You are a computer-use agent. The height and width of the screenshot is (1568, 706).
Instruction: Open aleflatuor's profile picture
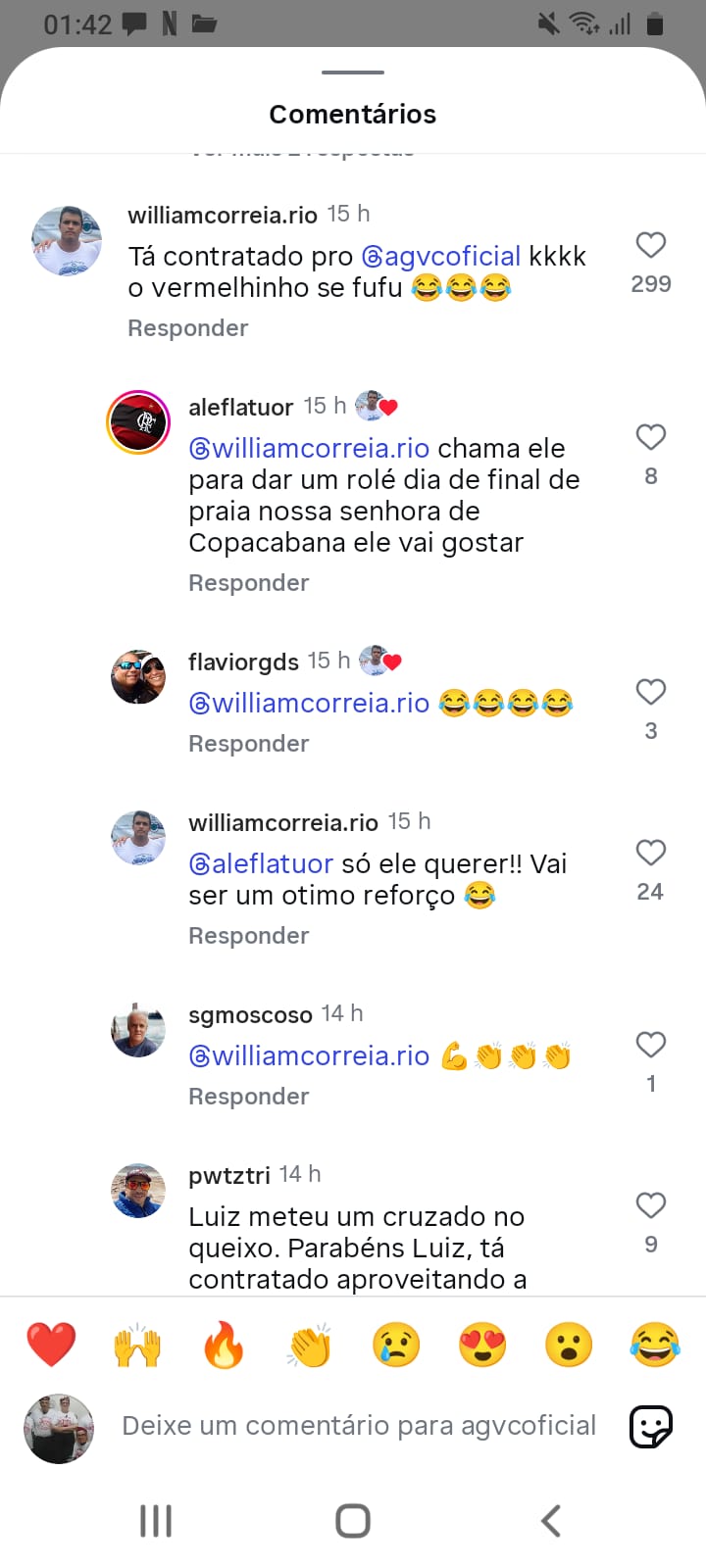click(x=138, y=422)
